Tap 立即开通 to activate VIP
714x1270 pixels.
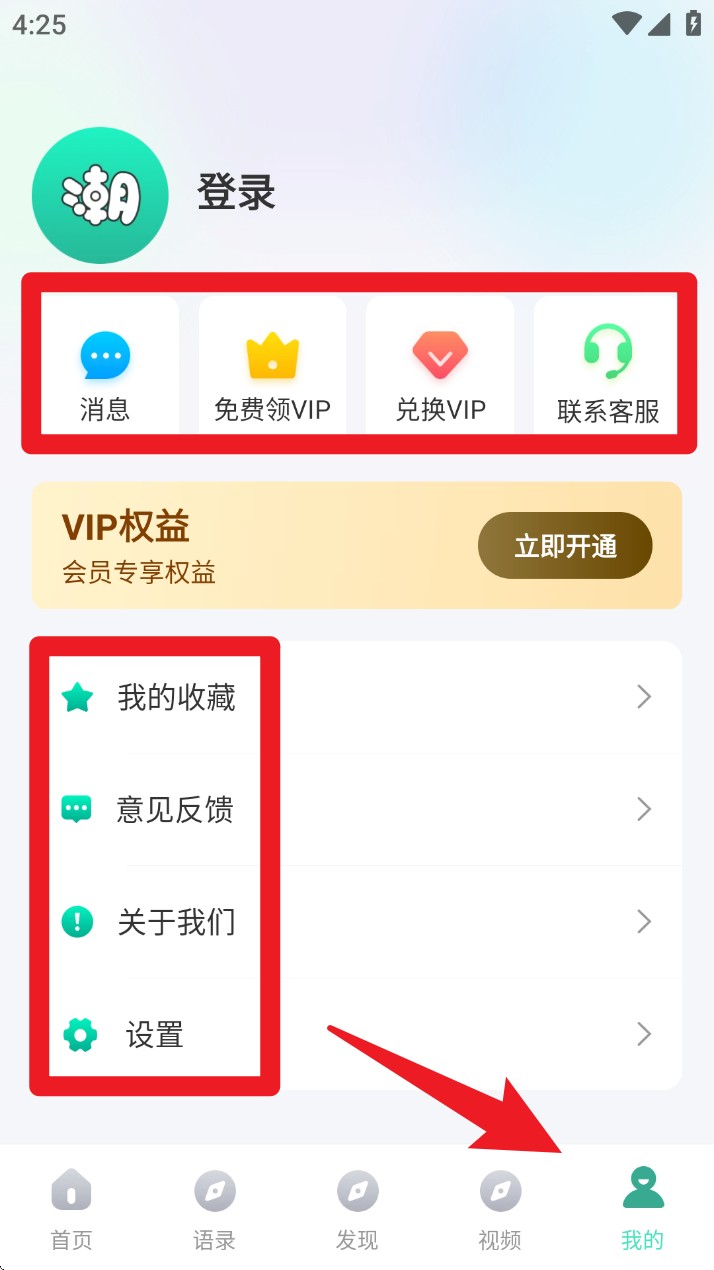[565, 546]
